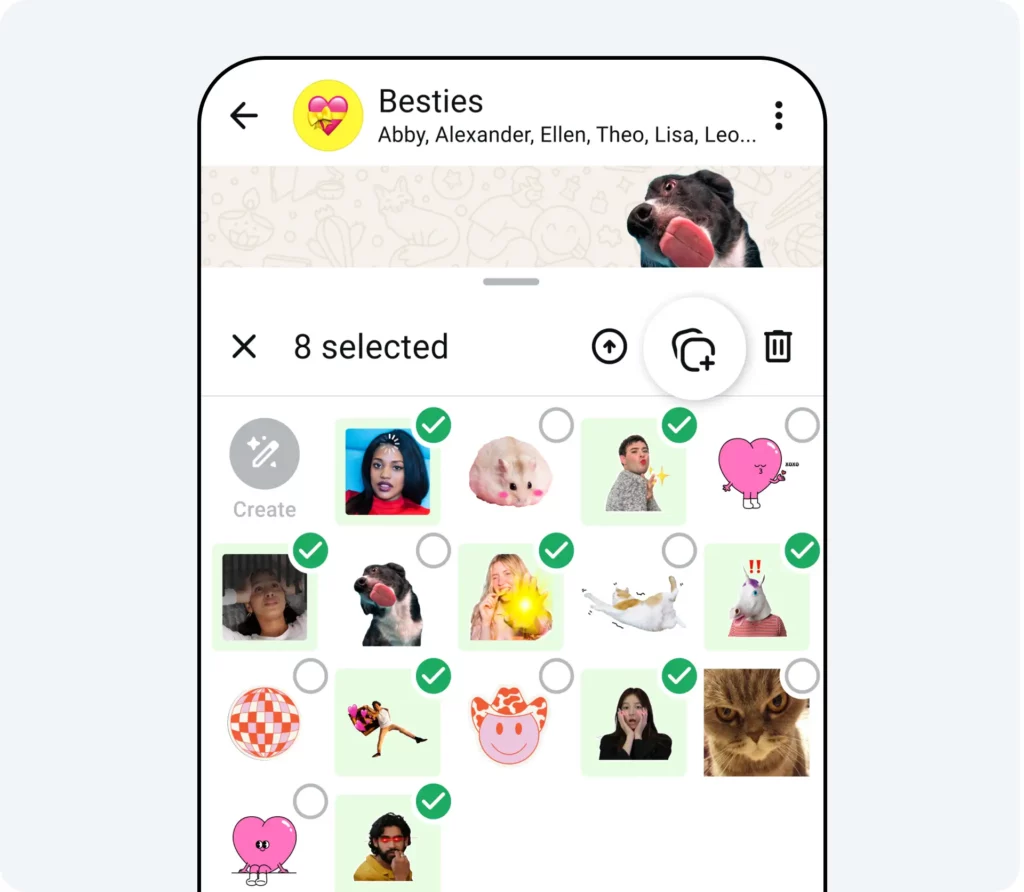Select the disco ball sticker
The height and width of the screenshot is (892, 1024).
tap(264, 722)
